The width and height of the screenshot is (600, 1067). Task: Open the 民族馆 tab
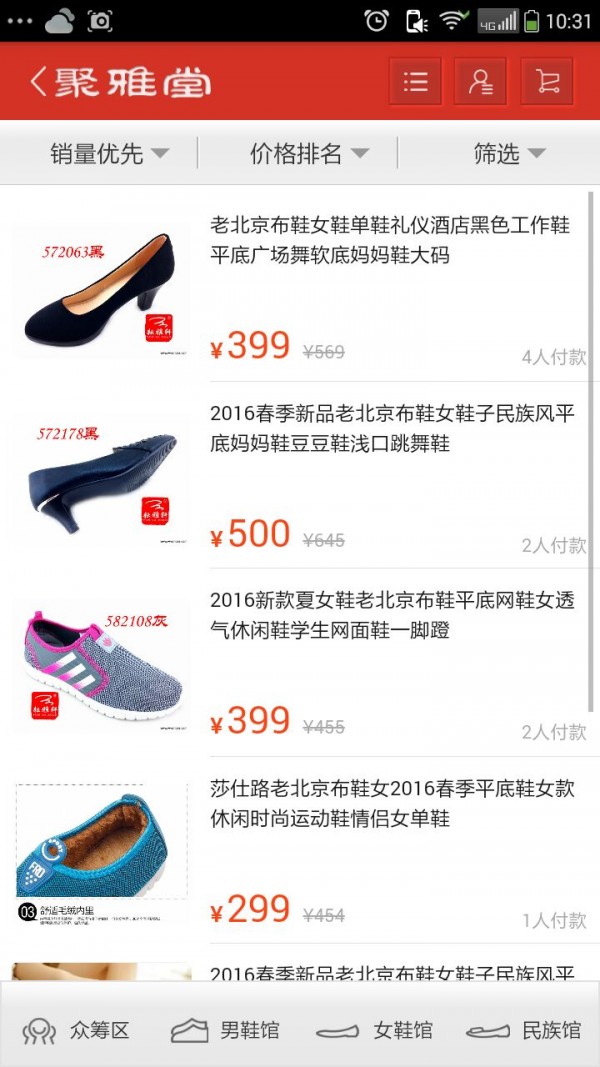point(524,1030)
